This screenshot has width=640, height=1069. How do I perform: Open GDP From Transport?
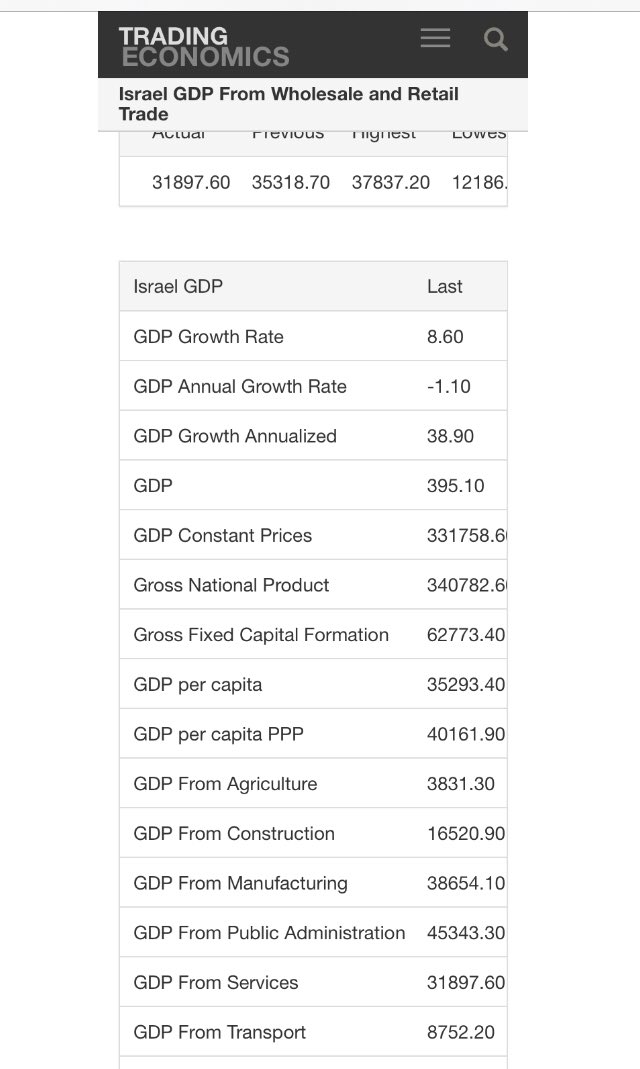[219, 1032]
